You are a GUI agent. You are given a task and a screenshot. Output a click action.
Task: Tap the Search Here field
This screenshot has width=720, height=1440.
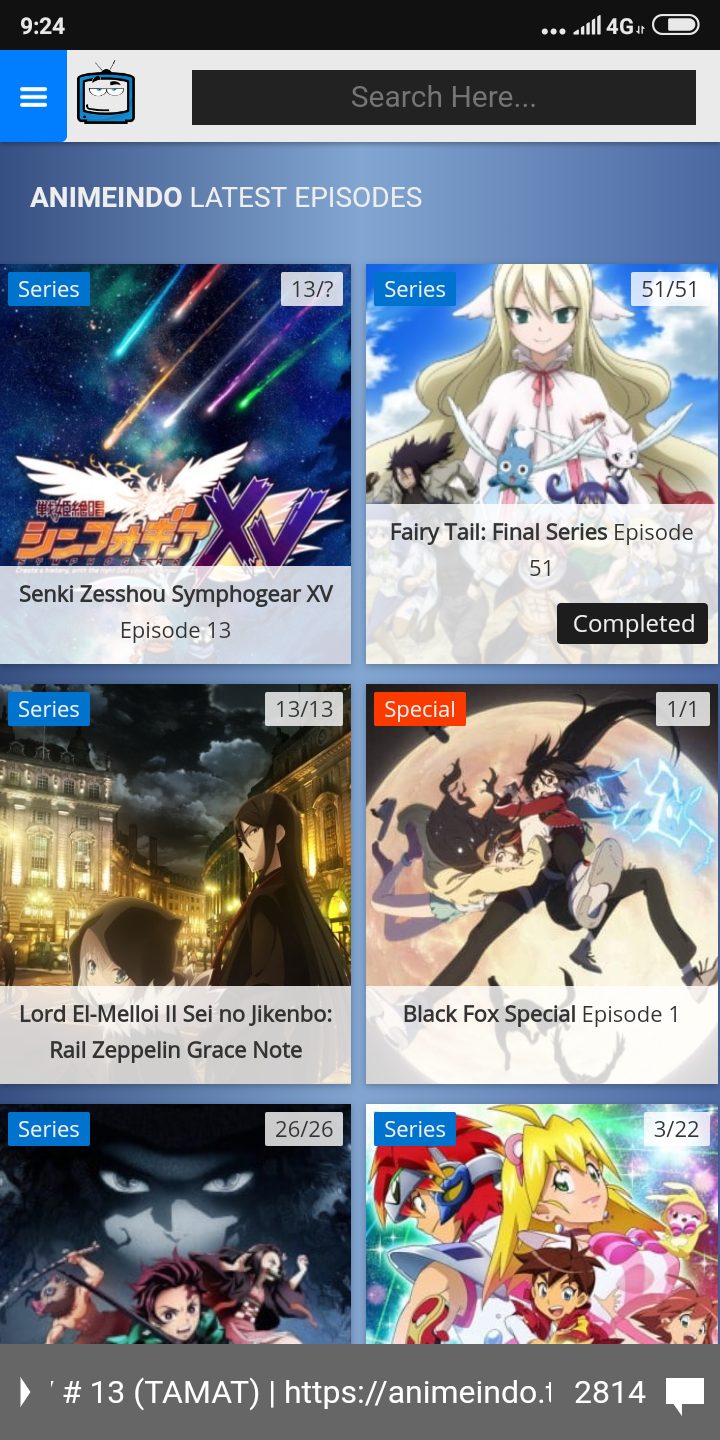[443, 97]
